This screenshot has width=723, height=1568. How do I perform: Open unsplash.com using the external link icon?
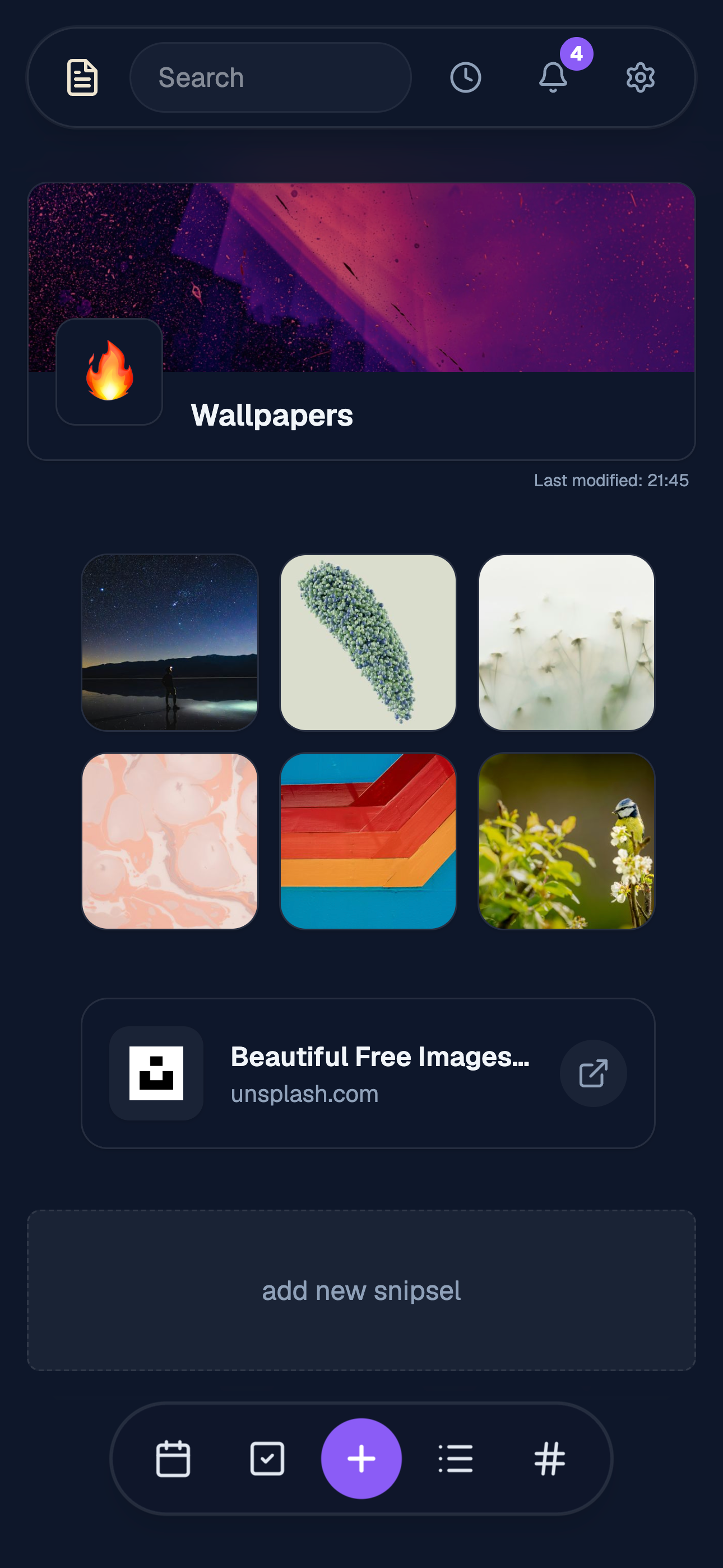593,1073
